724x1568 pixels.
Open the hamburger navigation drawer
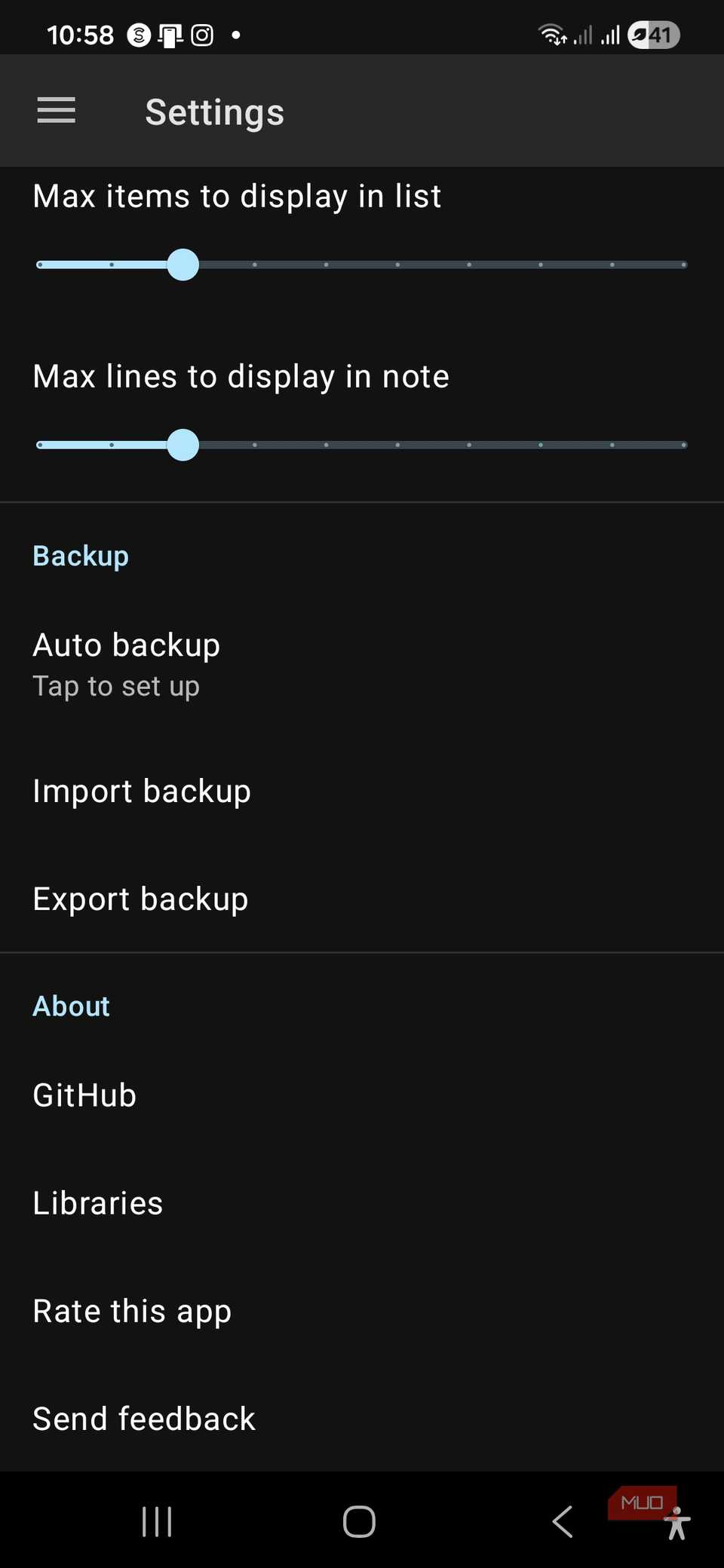click(x=57, y=111)
